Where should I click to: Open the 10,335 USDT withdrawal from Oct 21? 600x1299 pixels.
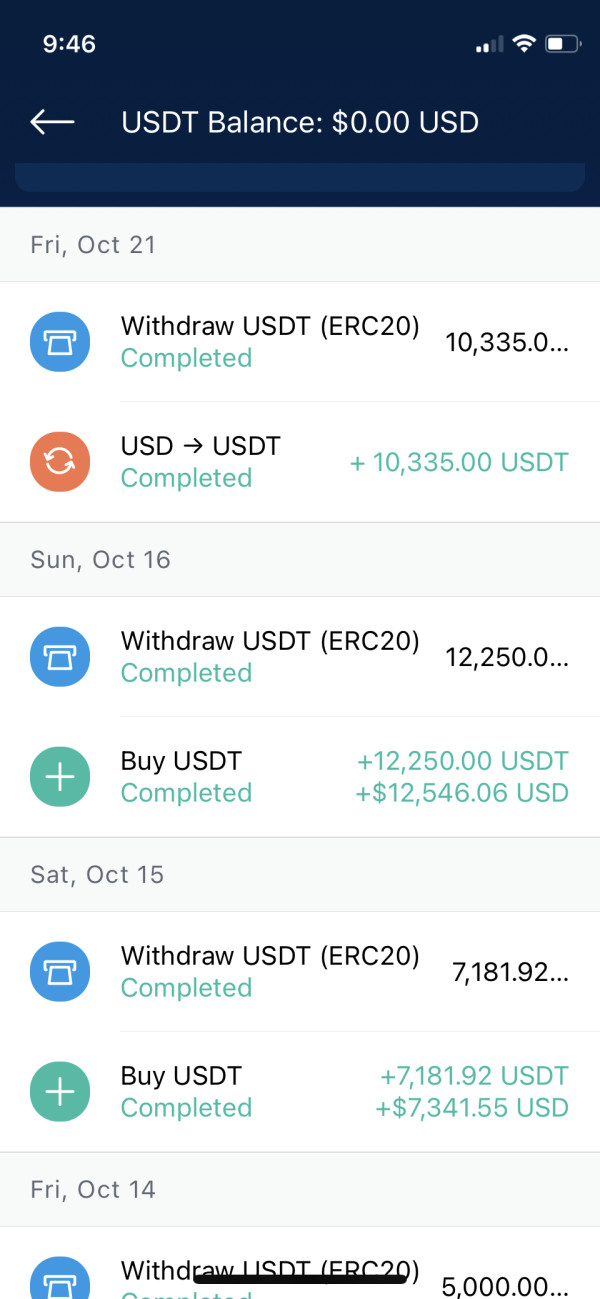click(300, 342)
